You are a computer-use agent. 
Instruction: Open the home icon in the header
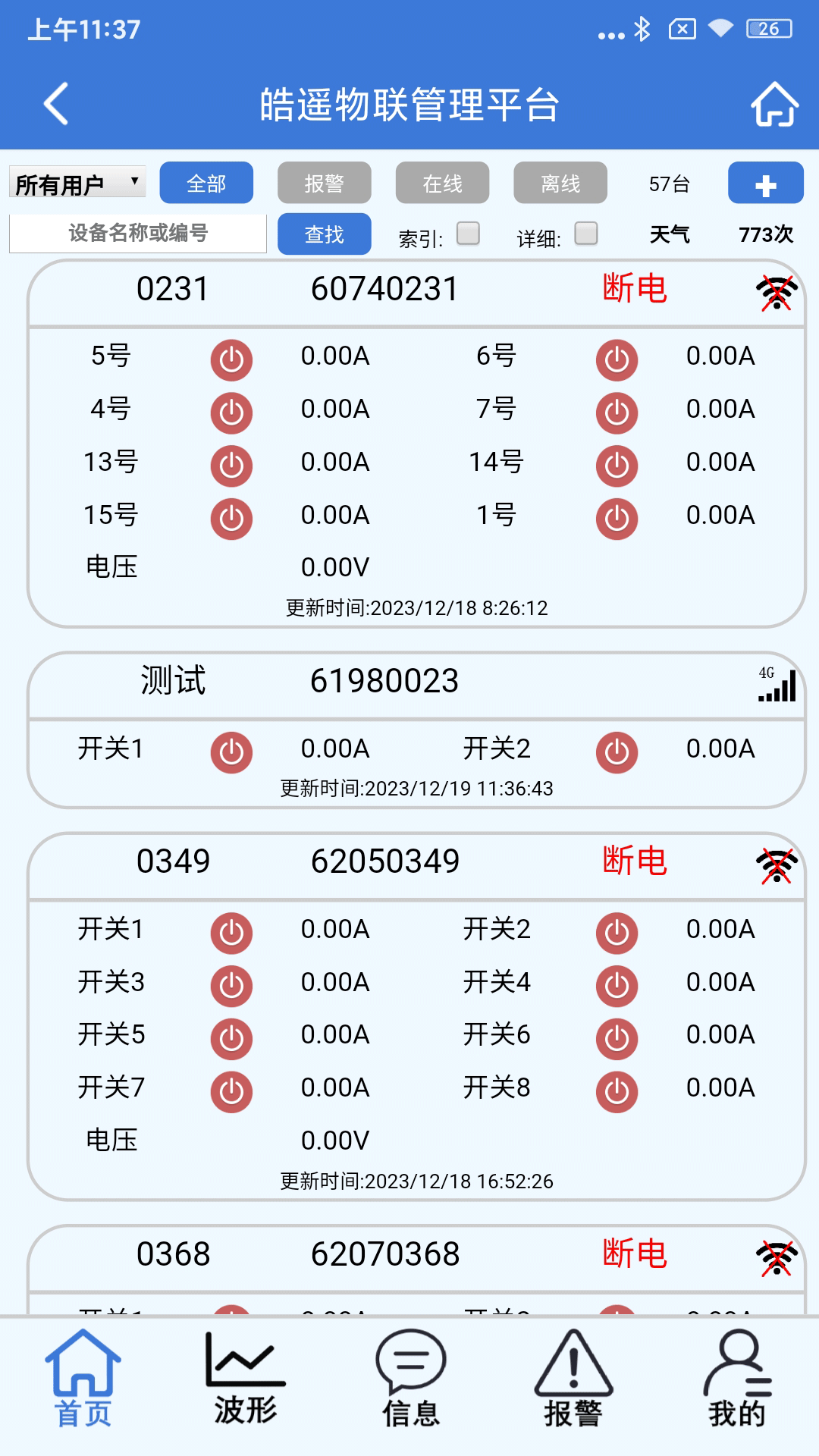773,104
